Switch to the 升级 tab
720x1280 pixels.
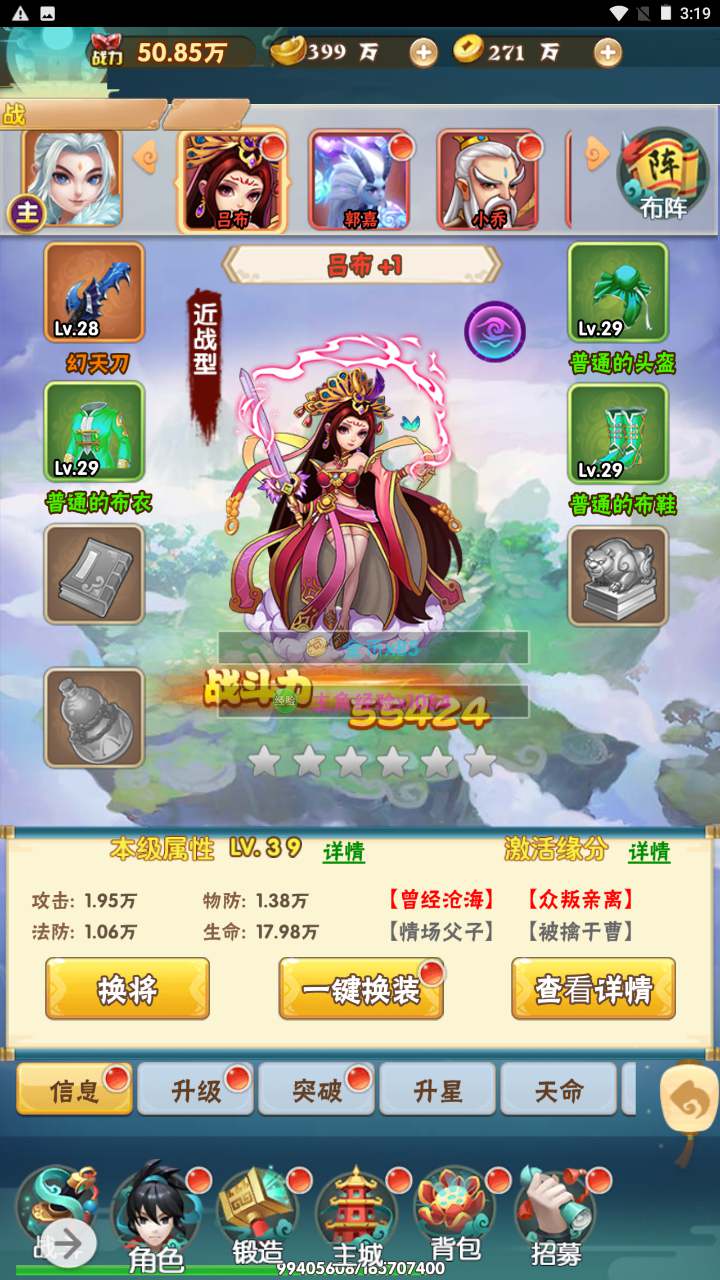tap(196, 1090)
